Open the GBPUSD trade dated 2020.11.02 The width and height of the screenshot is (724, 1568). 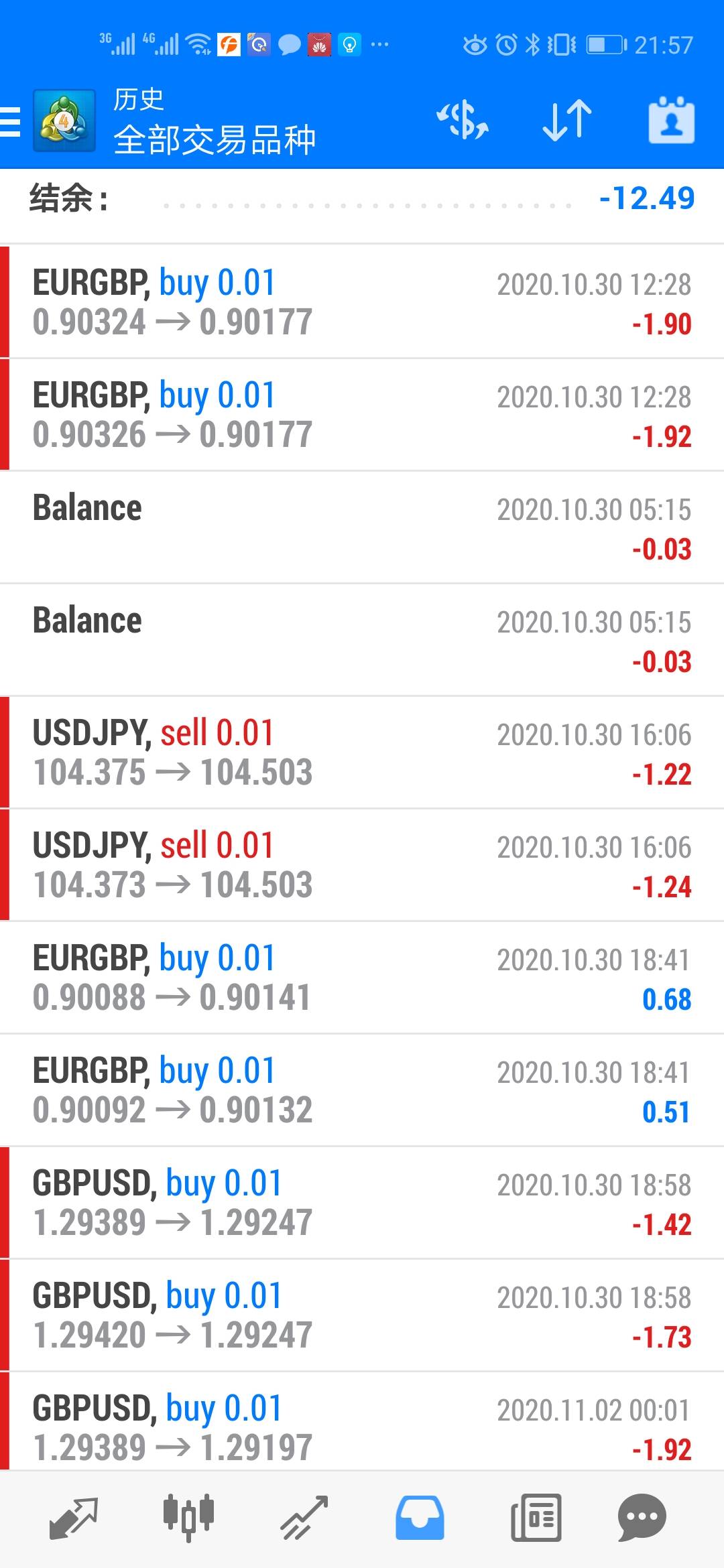click(x=362, y=1426)
